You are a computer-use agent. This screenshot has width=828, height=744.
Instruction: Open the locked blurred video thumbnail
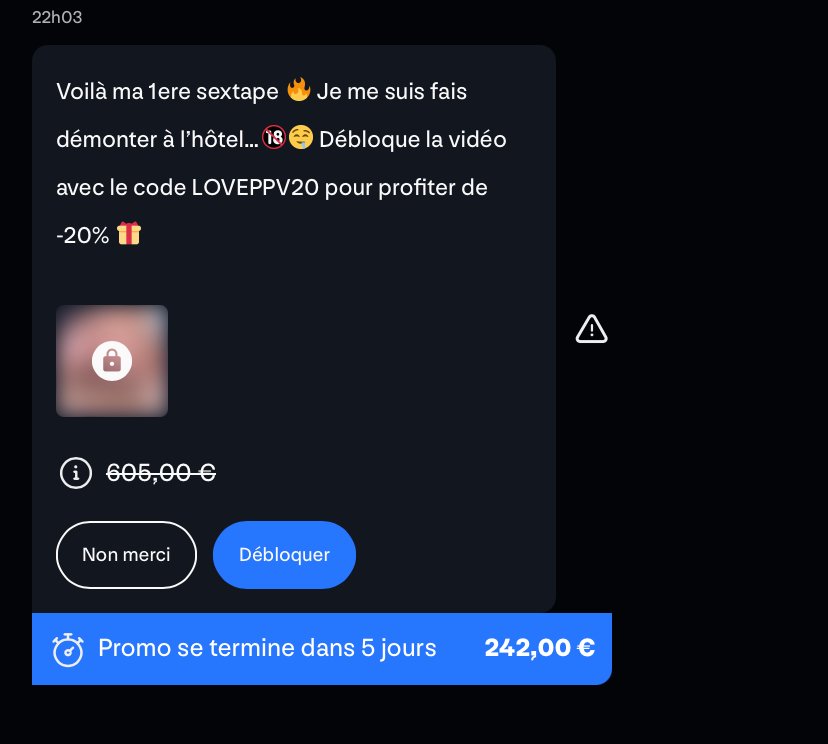pos(112,361)
